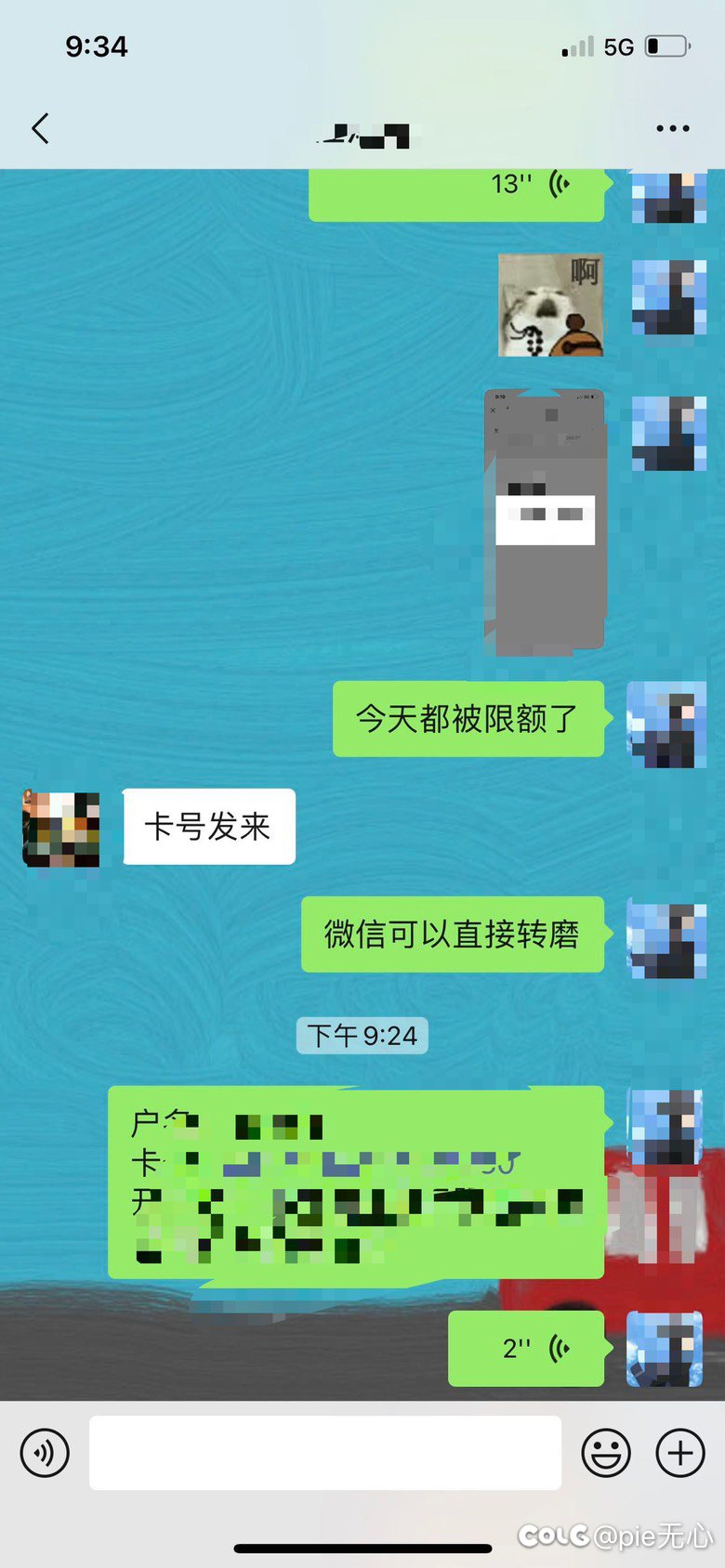Open the chat's three-dot options menu
The image size is (725, 1568).
pyautogui.click(x=672, y=128)
